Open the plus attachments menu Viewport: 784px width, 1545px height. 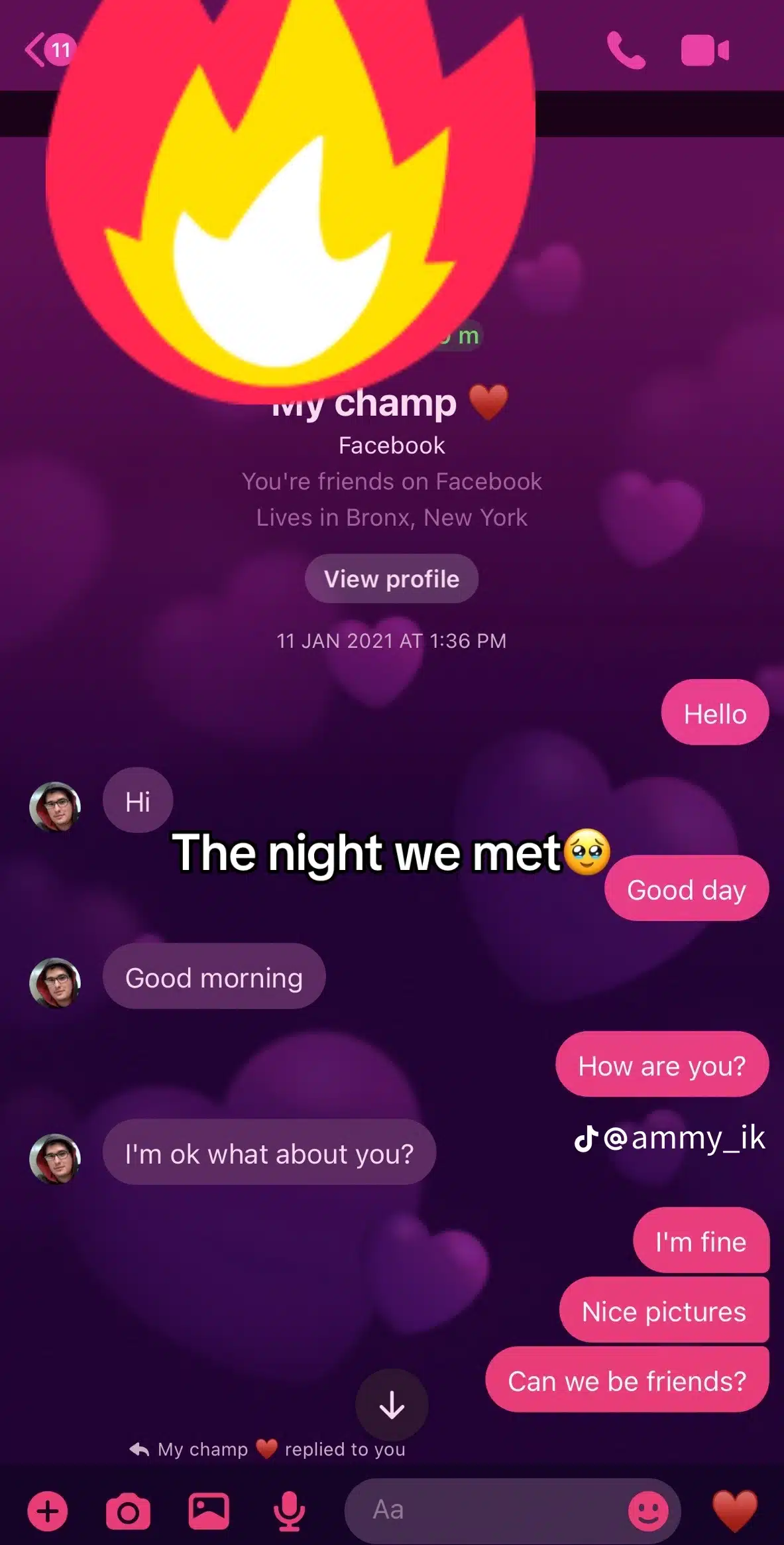[x=48, y=1511]
